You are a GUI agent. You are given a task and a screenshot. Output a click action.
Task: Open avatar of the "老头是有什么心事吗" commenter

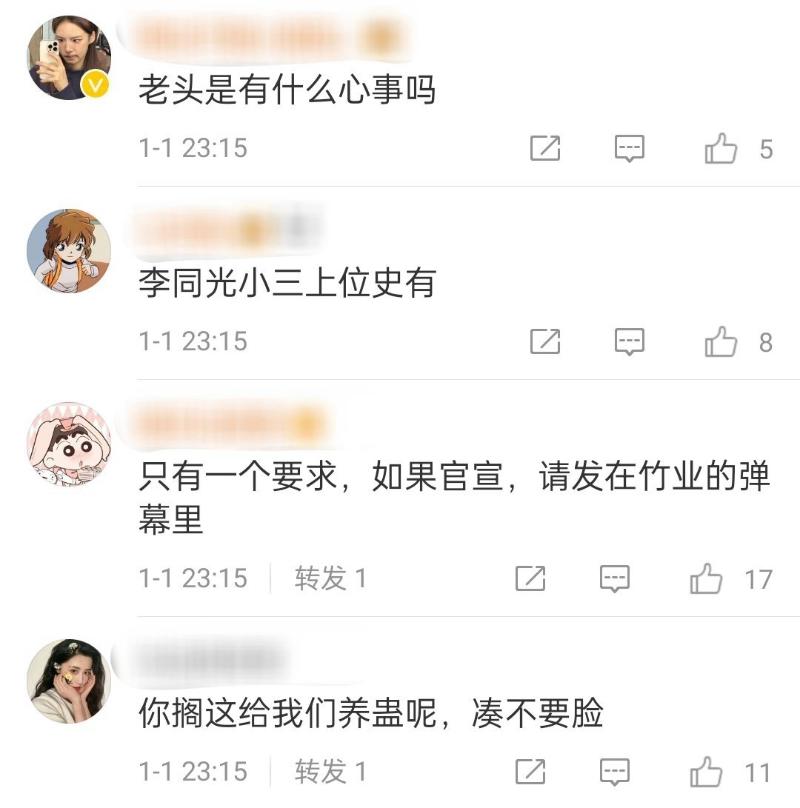click(x=69, y=57)
